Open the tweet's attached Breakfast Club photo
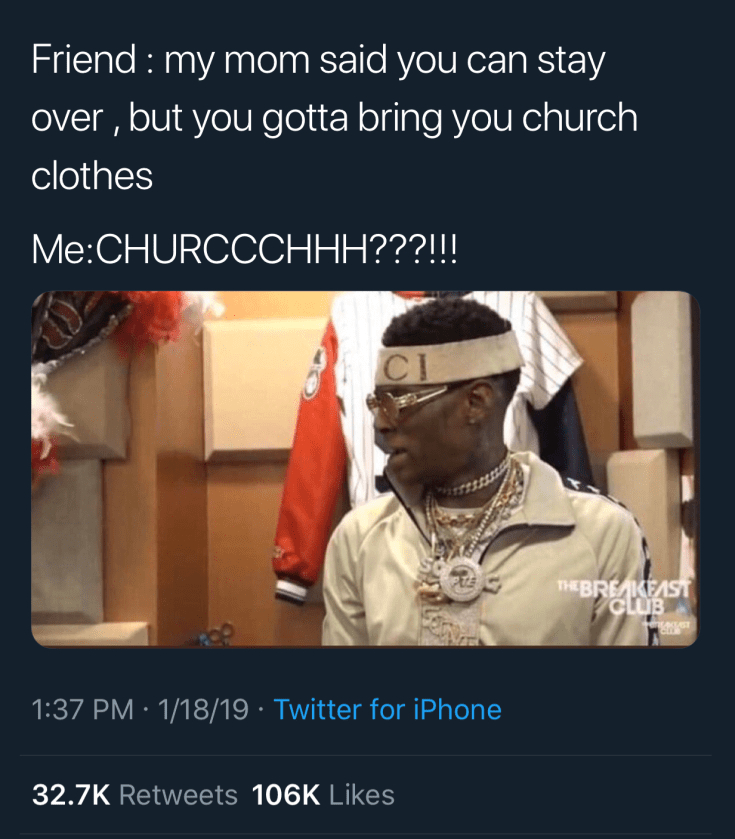This screenshot has height=839, width=735. tap(366, 468)
